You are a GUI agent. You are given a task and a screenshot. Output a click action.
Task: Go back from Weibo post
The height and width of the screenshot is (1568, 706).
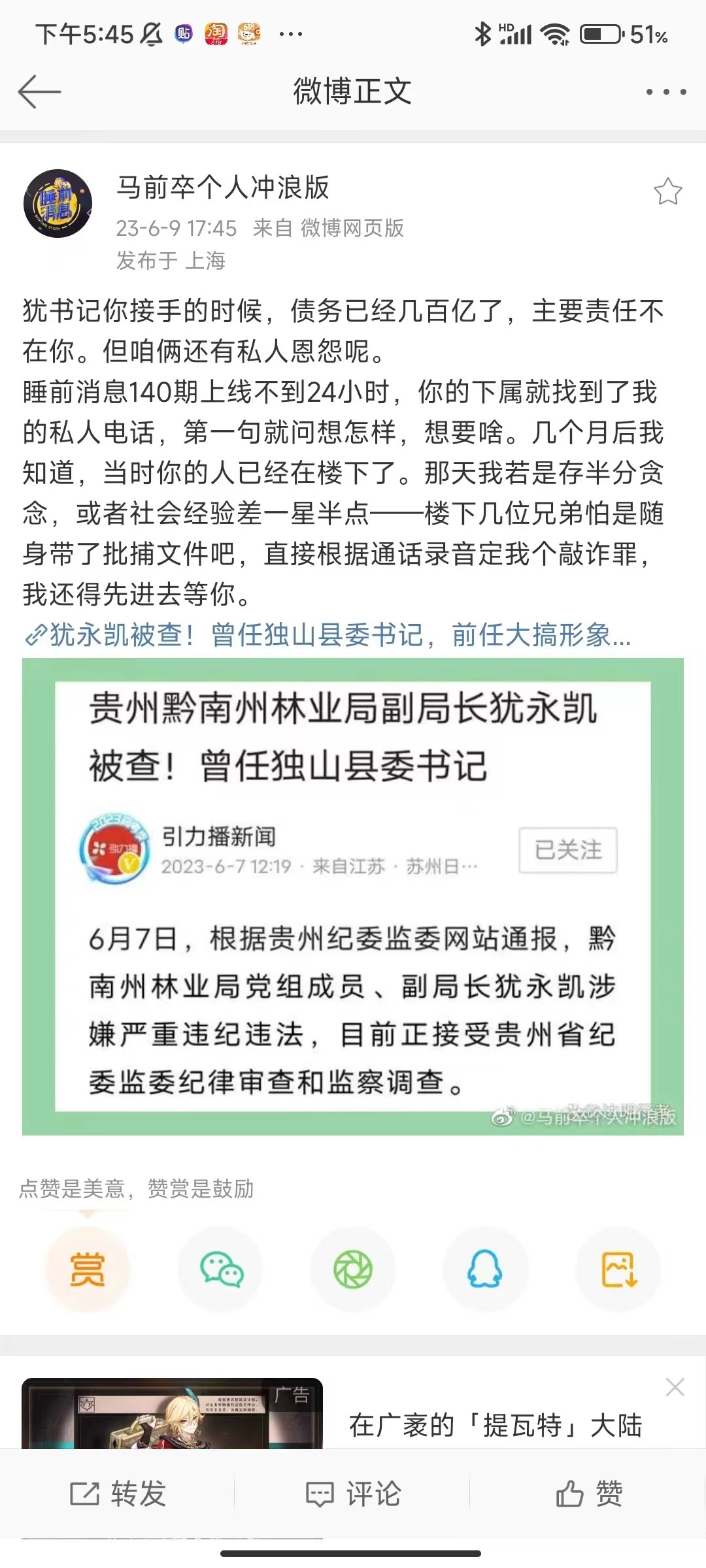coord(39,91)
